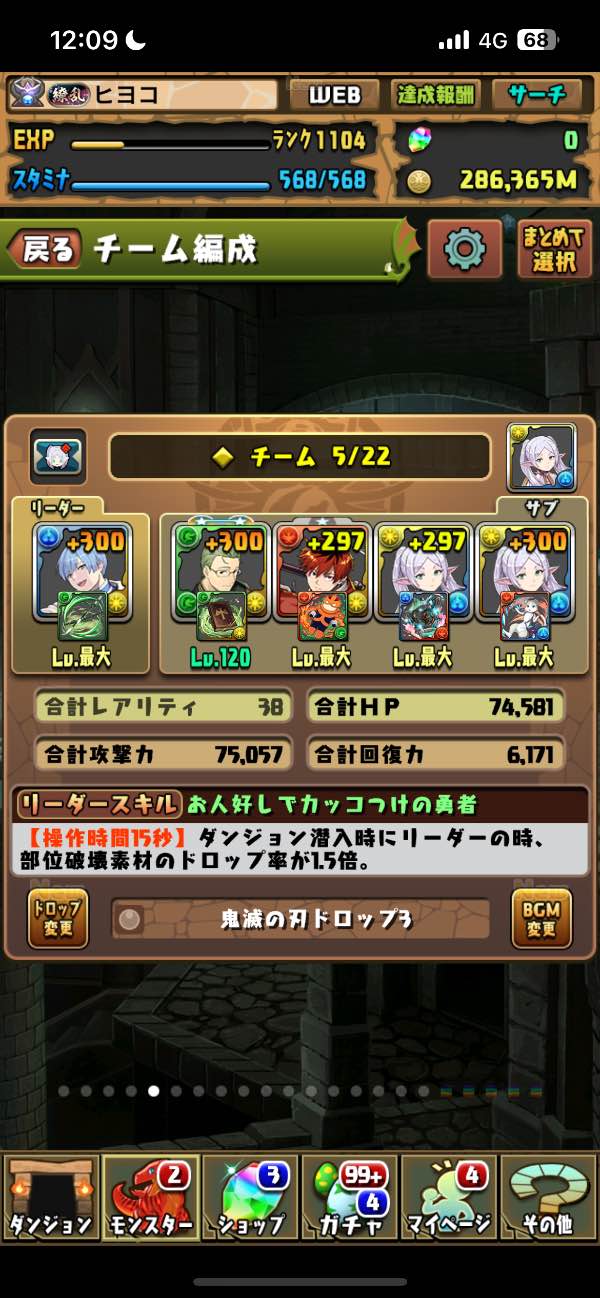
Task: Switch to ダンジョン tab
Action: coord(50,1198)
